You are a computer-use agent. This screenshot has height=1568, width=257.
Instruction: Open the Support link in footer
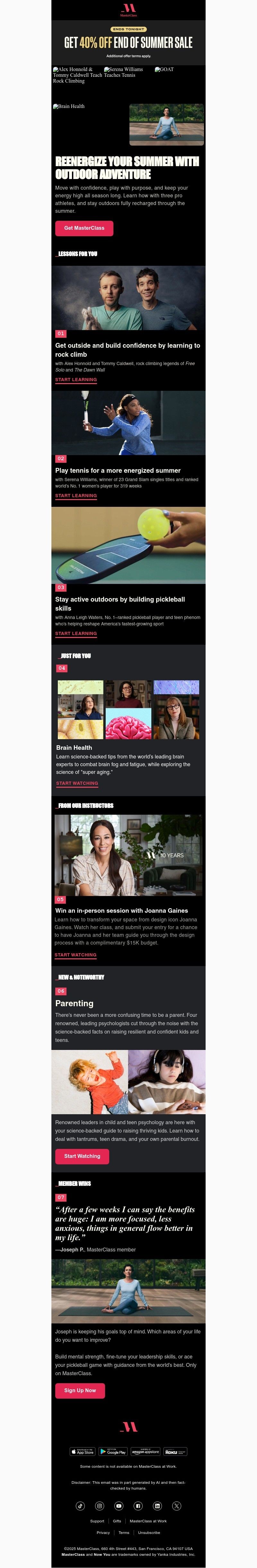pyautogui.click(x=97, y=1521)
